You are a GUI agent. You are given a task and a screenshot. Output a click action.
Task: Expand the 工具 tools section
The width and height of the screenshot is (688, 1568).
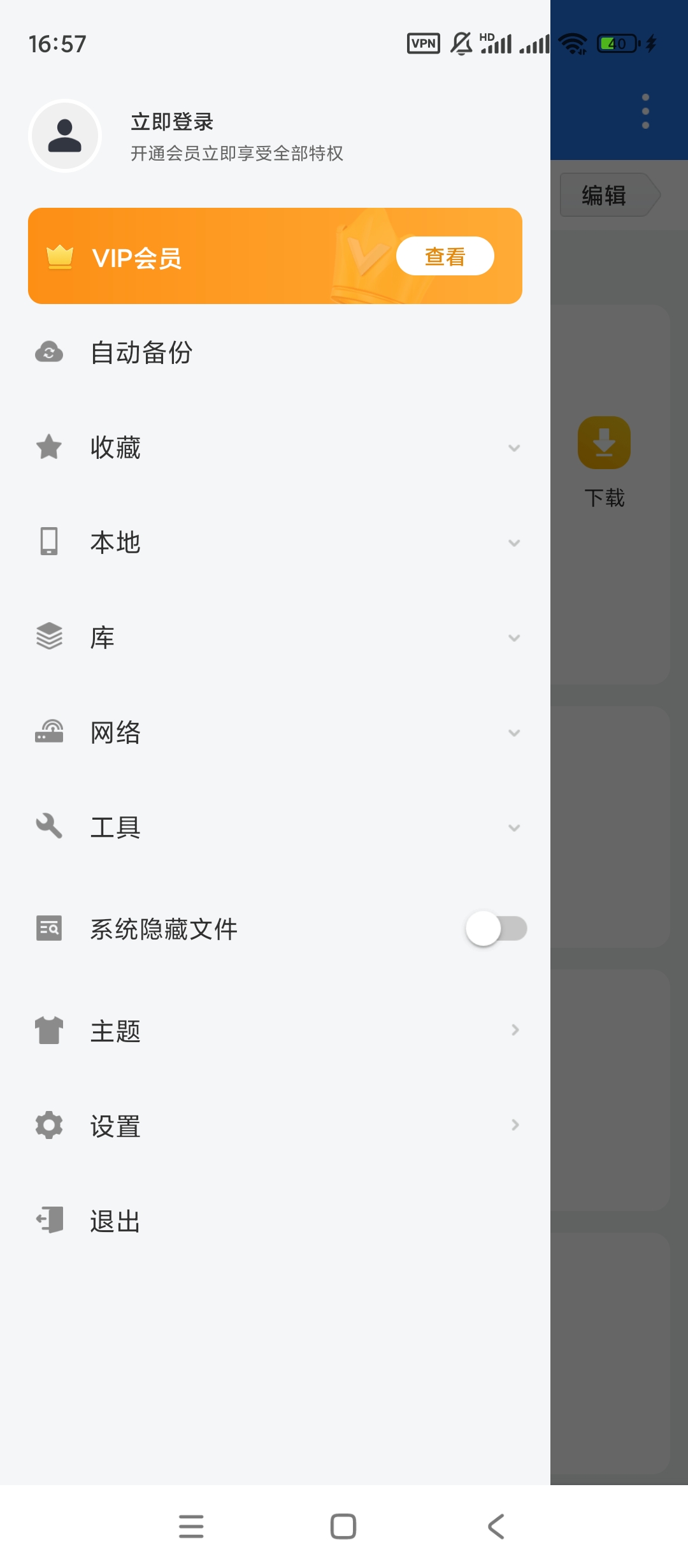point(513,828)
